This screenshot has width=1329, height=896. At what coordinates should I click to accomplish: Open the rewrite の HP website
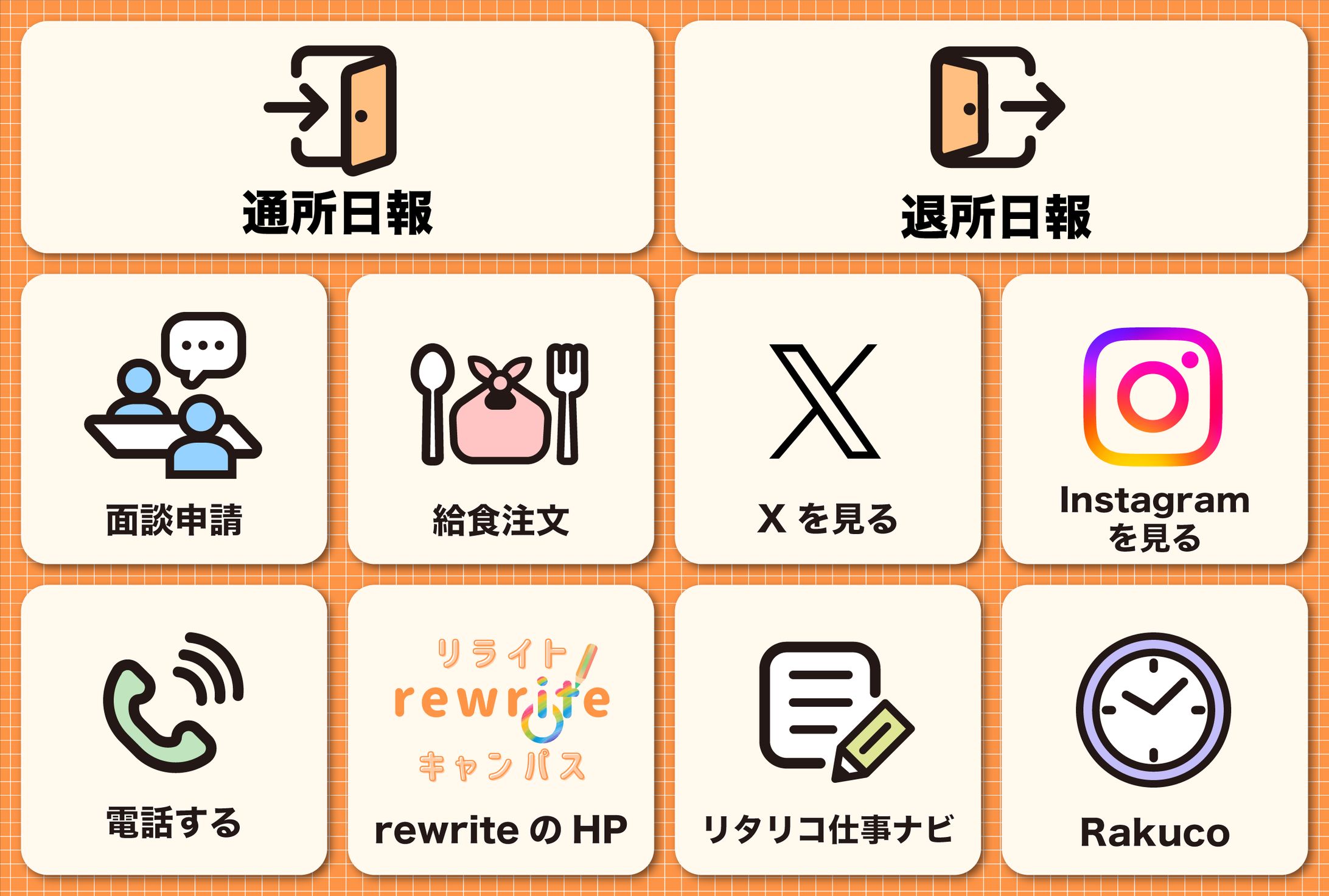(x=500, y=729)
